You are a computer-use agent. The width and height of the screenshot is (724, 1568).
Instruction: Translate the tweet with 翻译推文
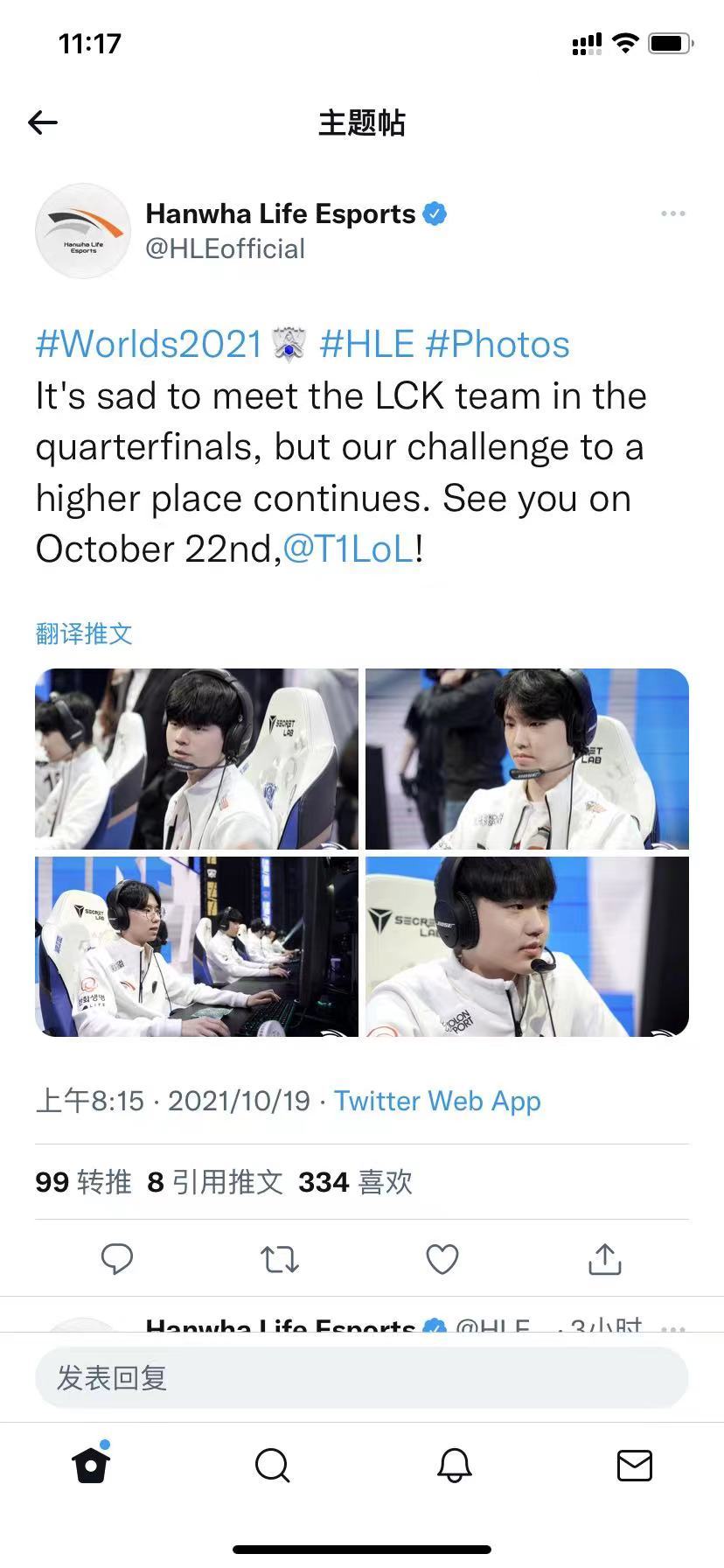[84, 633]
